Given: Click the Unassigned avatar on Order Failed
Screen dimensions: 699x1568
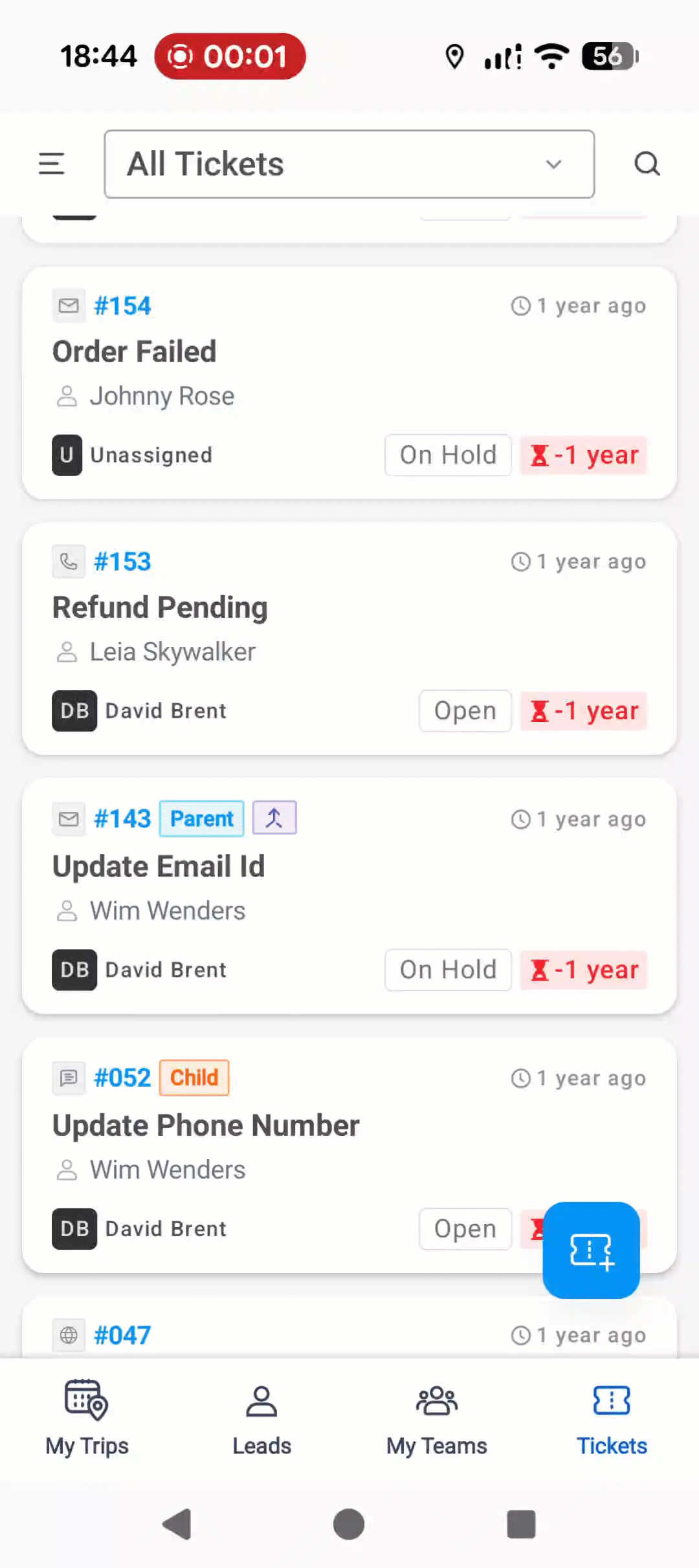Looking at the screenshot, I should (67, 455).
